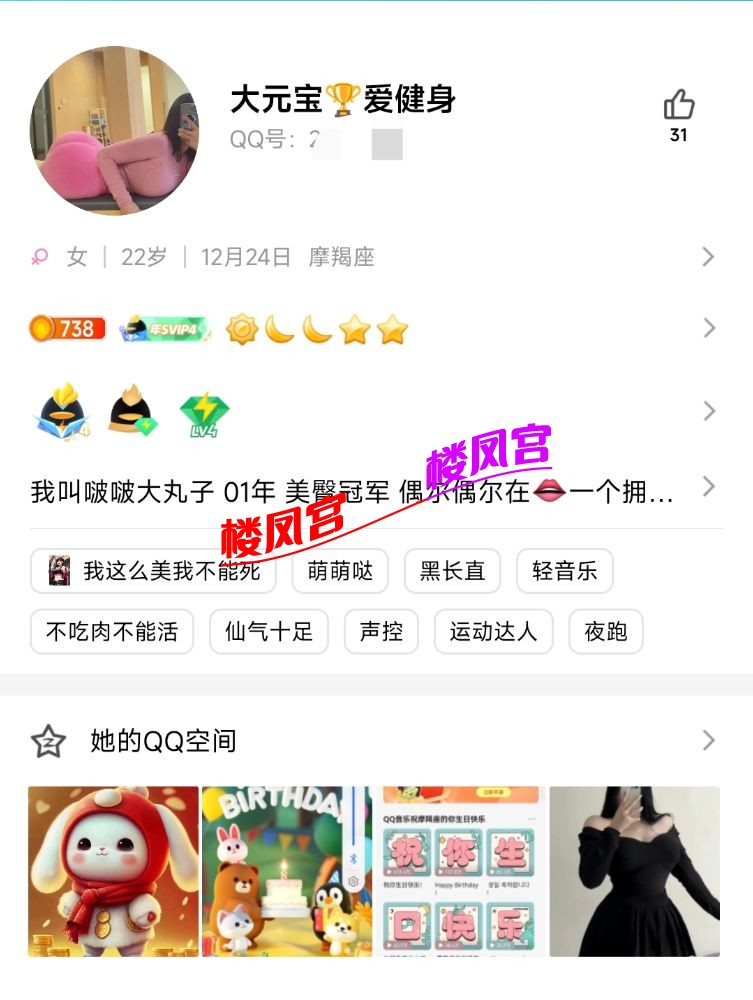Select the 运动达人 tag
This screenshot has height=1000, width=753.
click(x=492, y=632)
